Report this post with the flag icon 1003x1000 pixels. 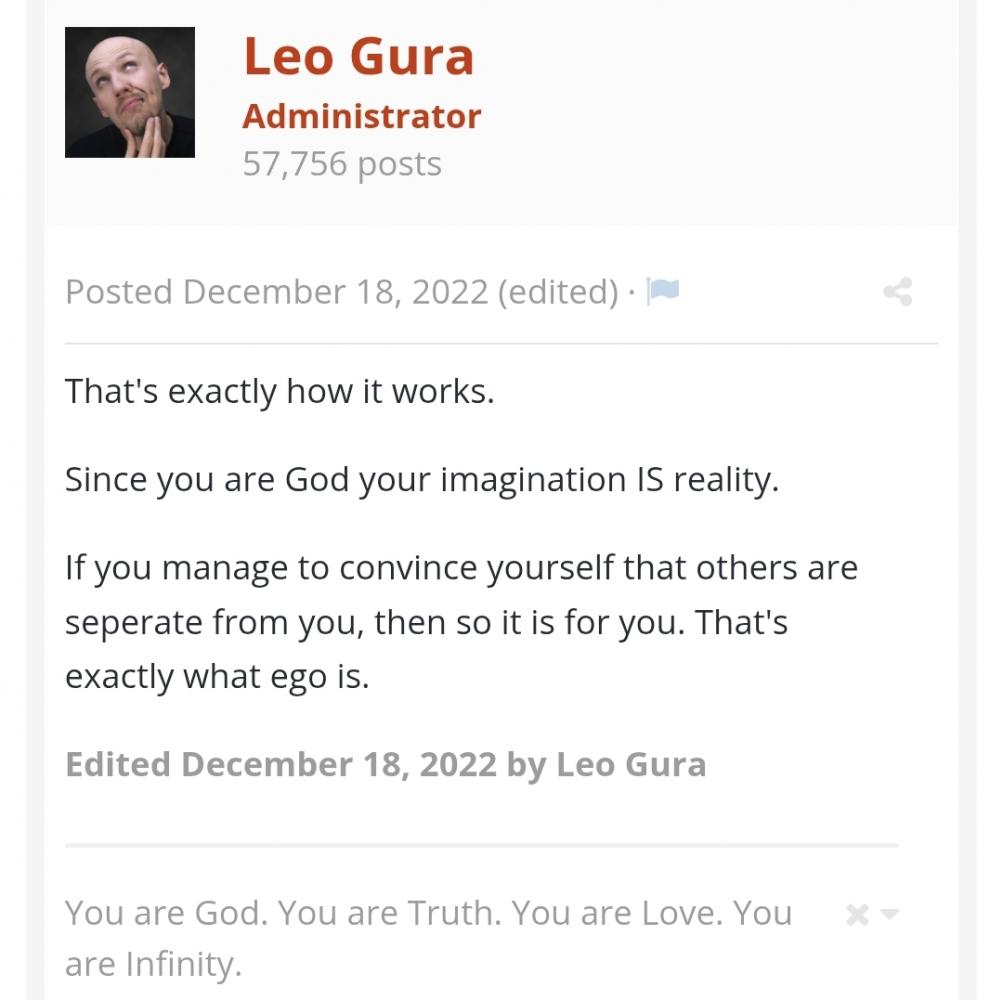point(663,291)
